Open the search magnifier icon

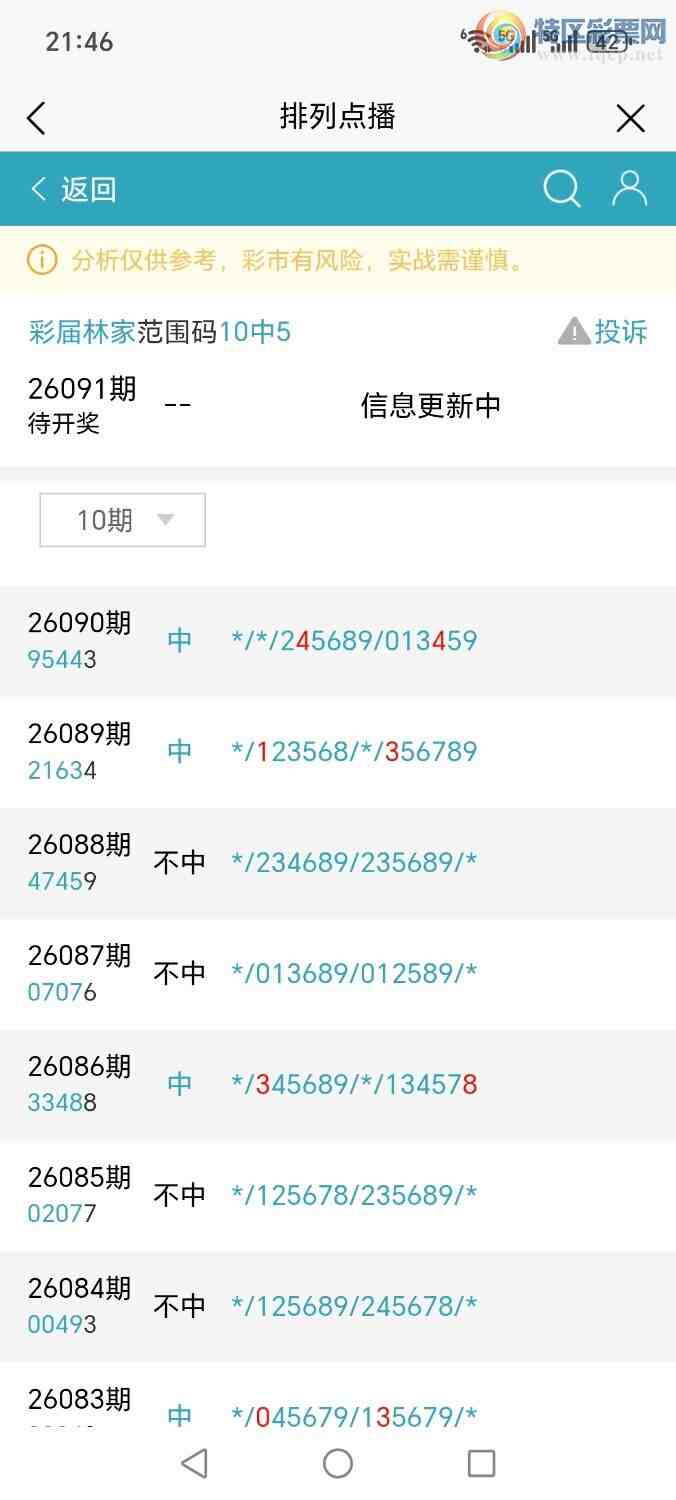tap(561, 188)
